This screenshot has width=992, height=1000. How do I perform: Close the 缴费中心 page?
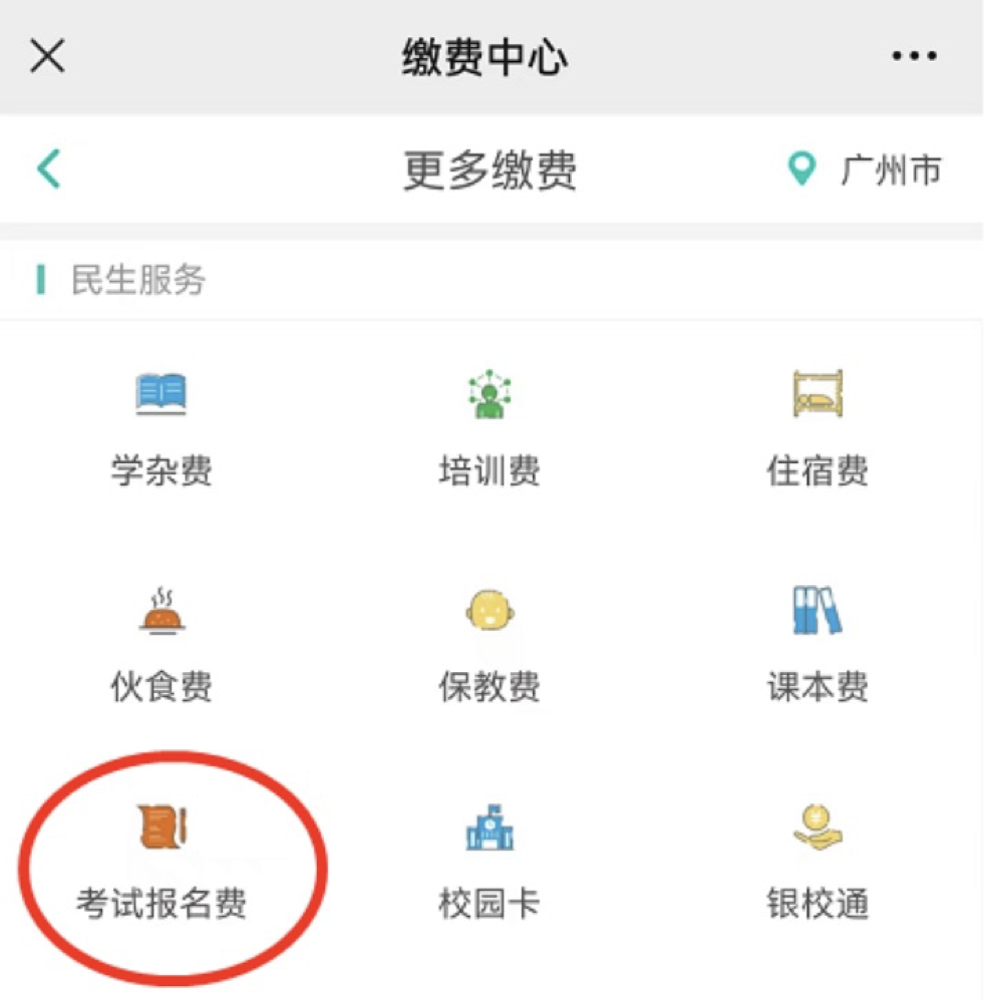[47, 57]
